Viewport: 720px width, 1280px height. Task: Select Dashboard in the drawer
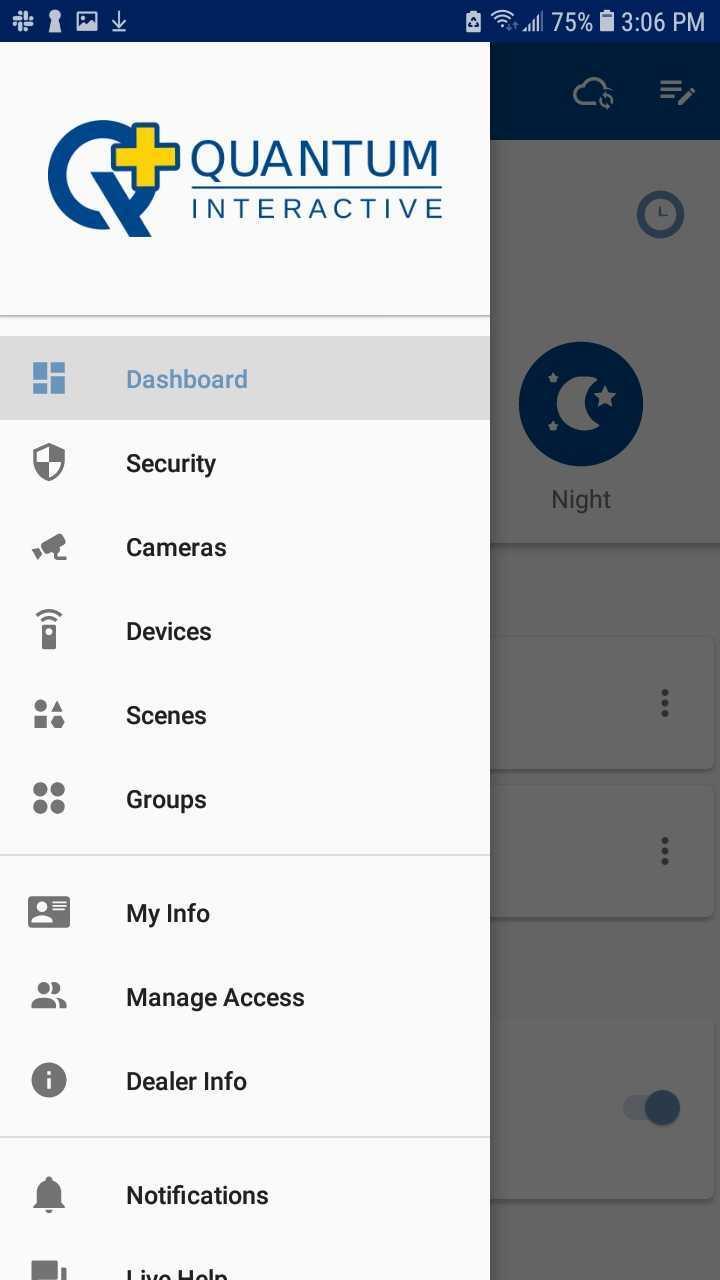click(245, 379)
